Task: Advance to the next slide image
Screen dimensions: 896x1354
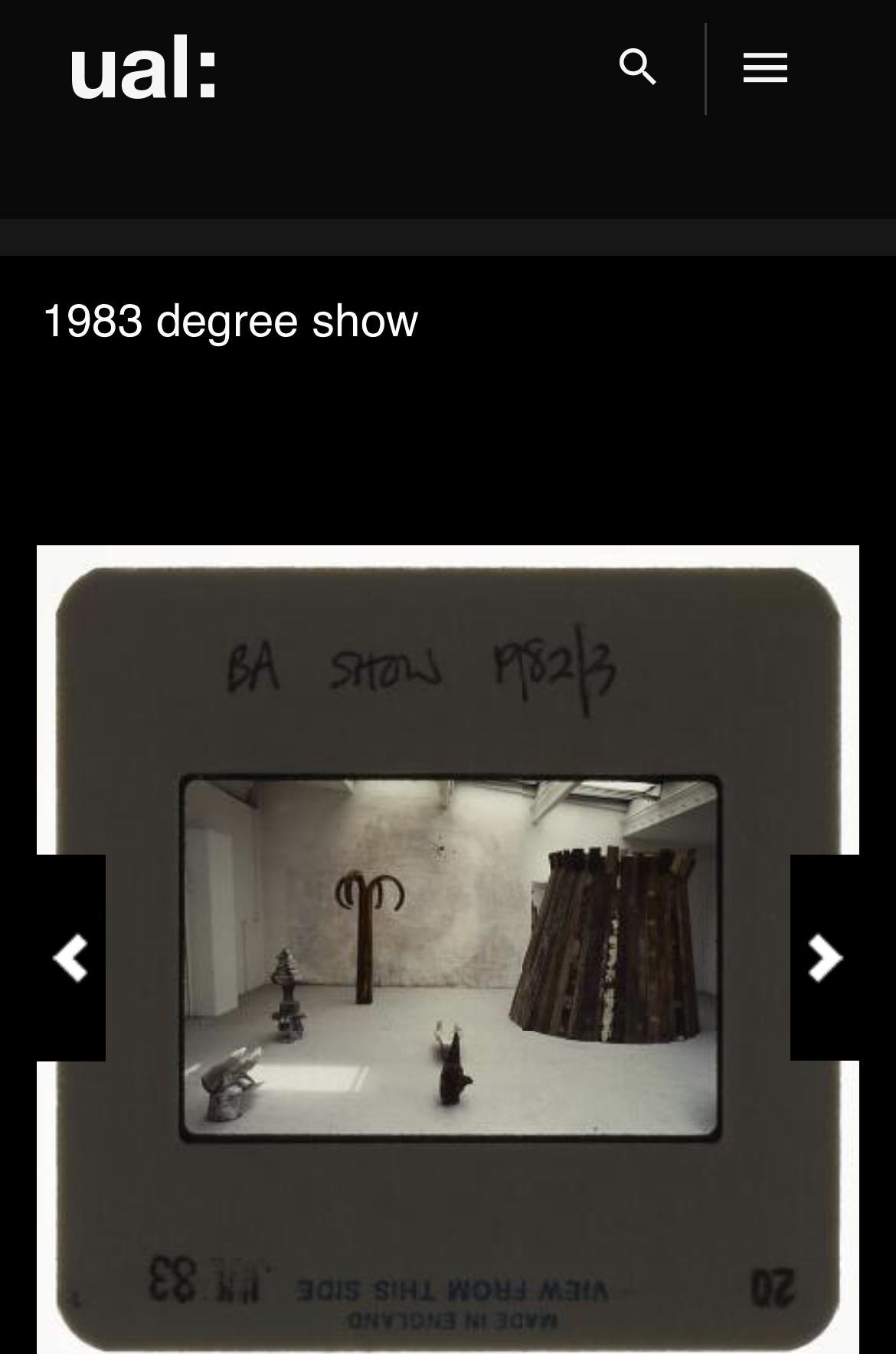Action: (824, 957)
